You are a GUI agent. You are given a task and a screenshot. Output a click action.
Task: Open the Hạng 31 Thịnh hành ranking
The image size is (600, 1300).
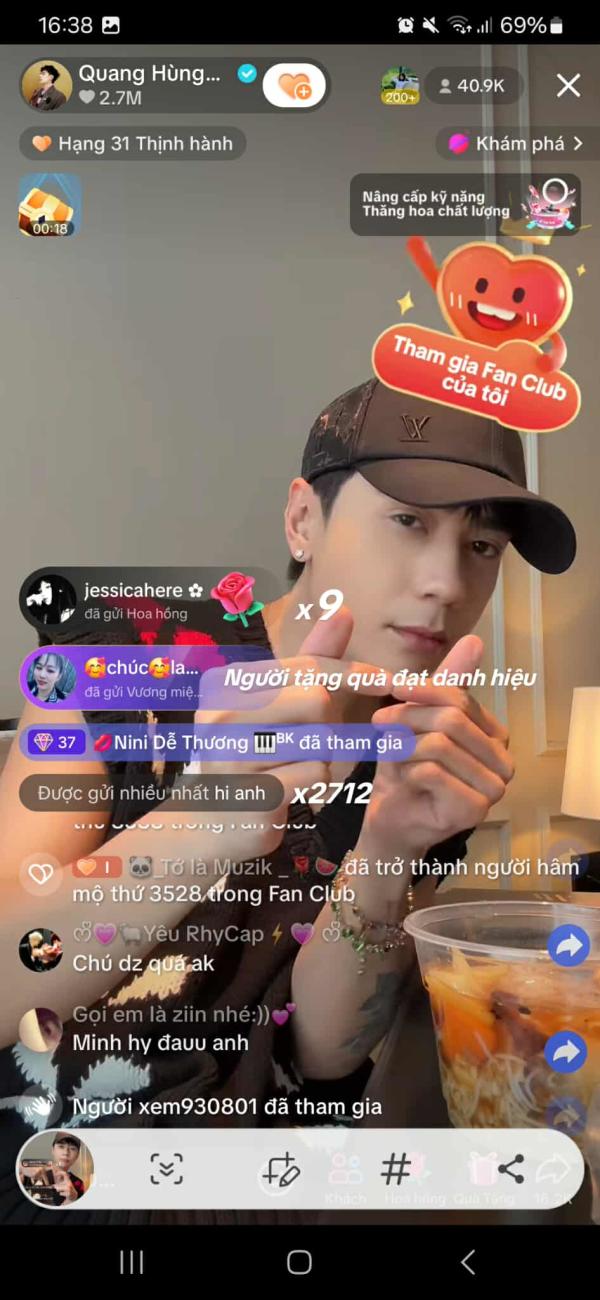132,144
